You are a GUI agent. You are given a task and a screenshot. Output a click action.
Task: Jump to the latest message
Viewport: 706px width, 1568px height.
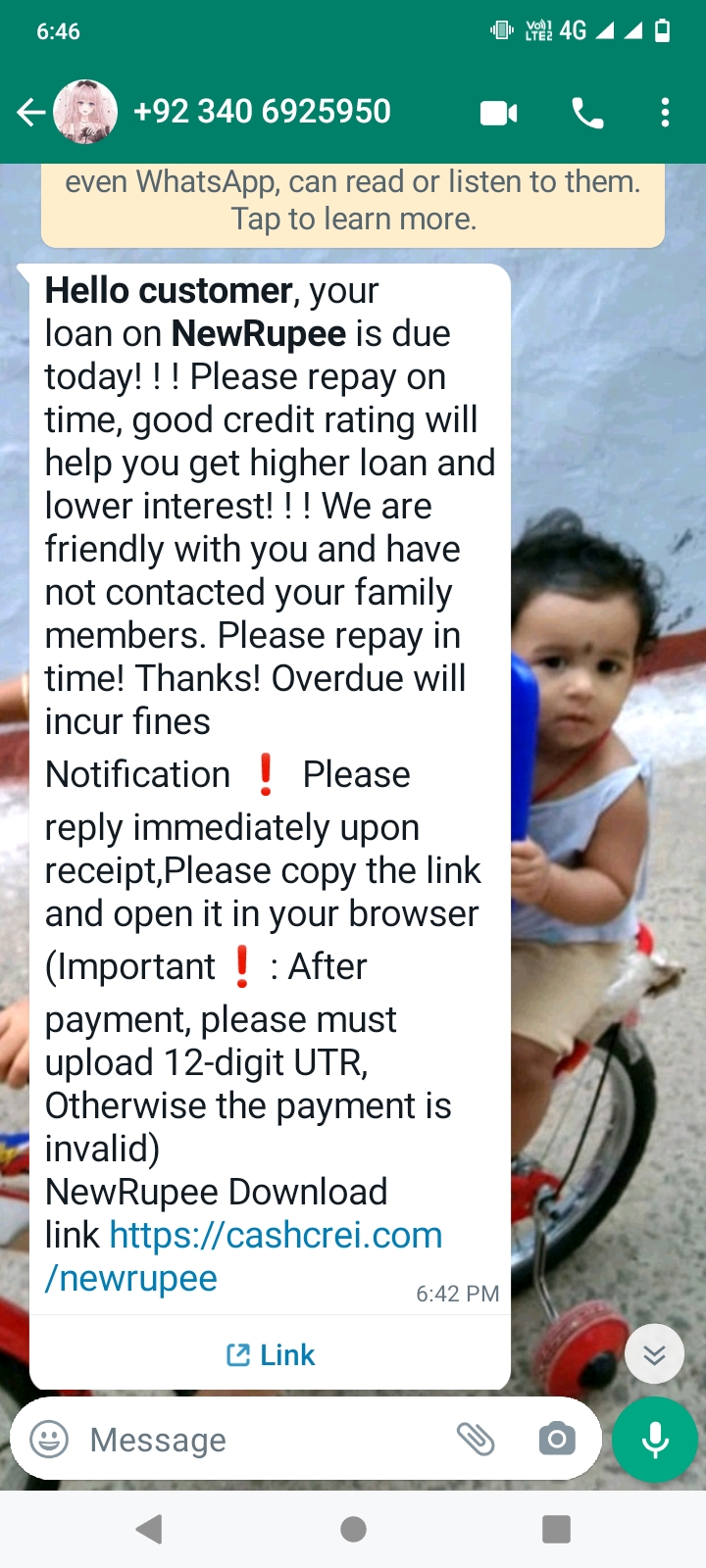tap(654, 1353)
